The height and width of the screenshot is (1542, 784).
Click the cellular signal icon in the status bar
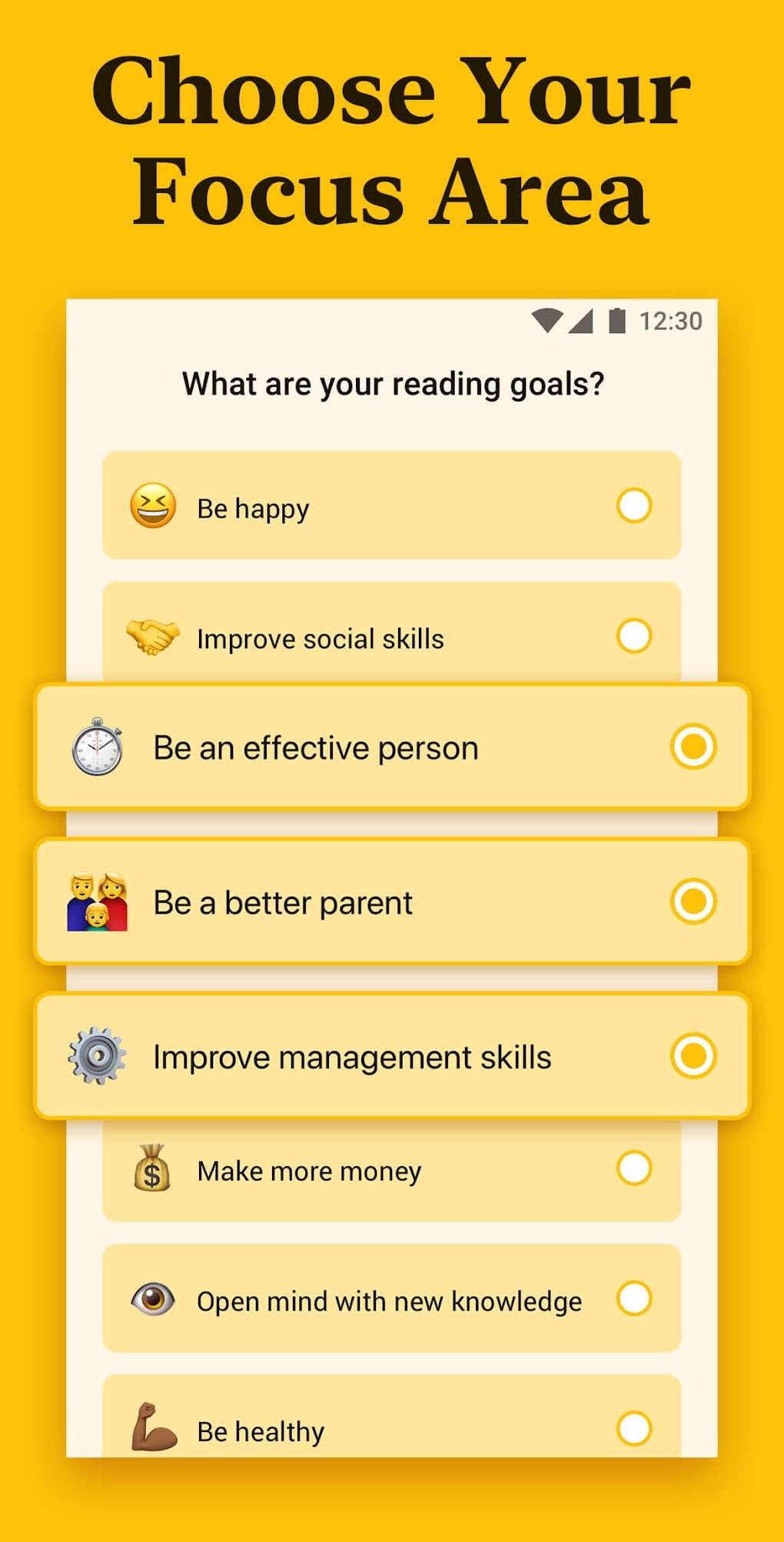(581, 320)
